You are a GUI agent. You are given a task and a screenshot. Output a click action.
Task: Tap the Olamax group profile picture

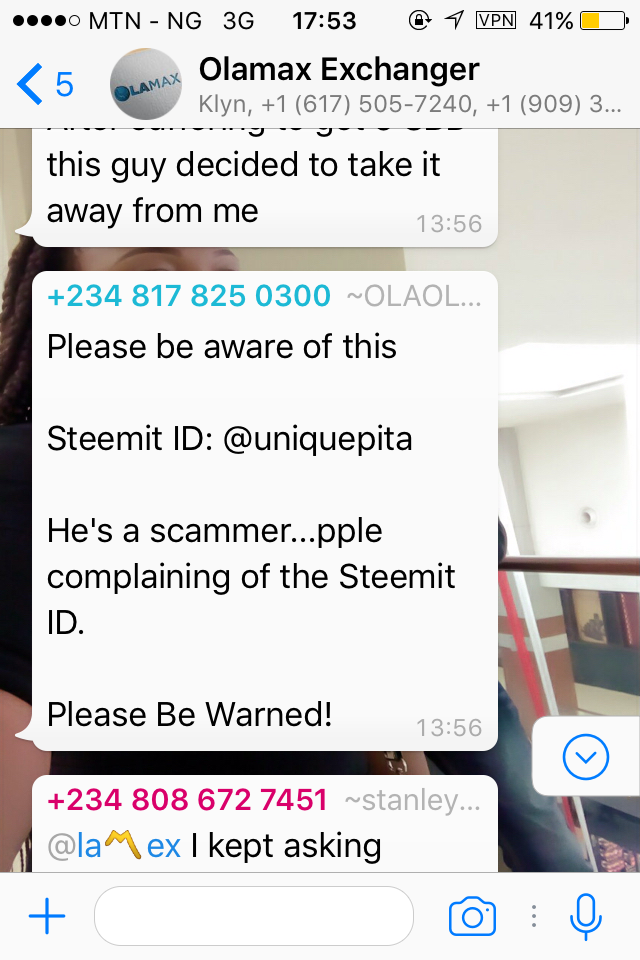146,86
